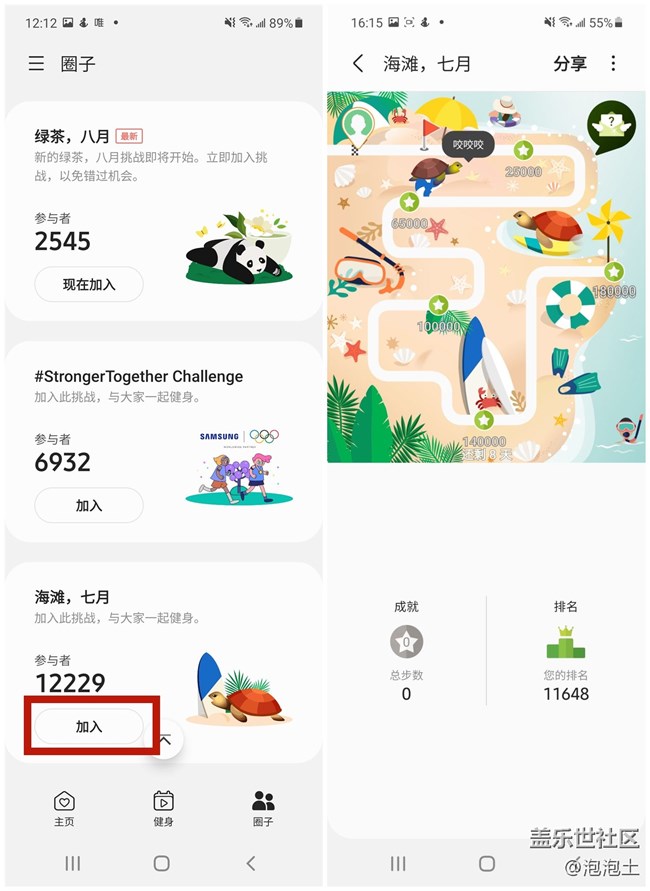Go back from the 海滩，七月 challenge page

[358, 64]
